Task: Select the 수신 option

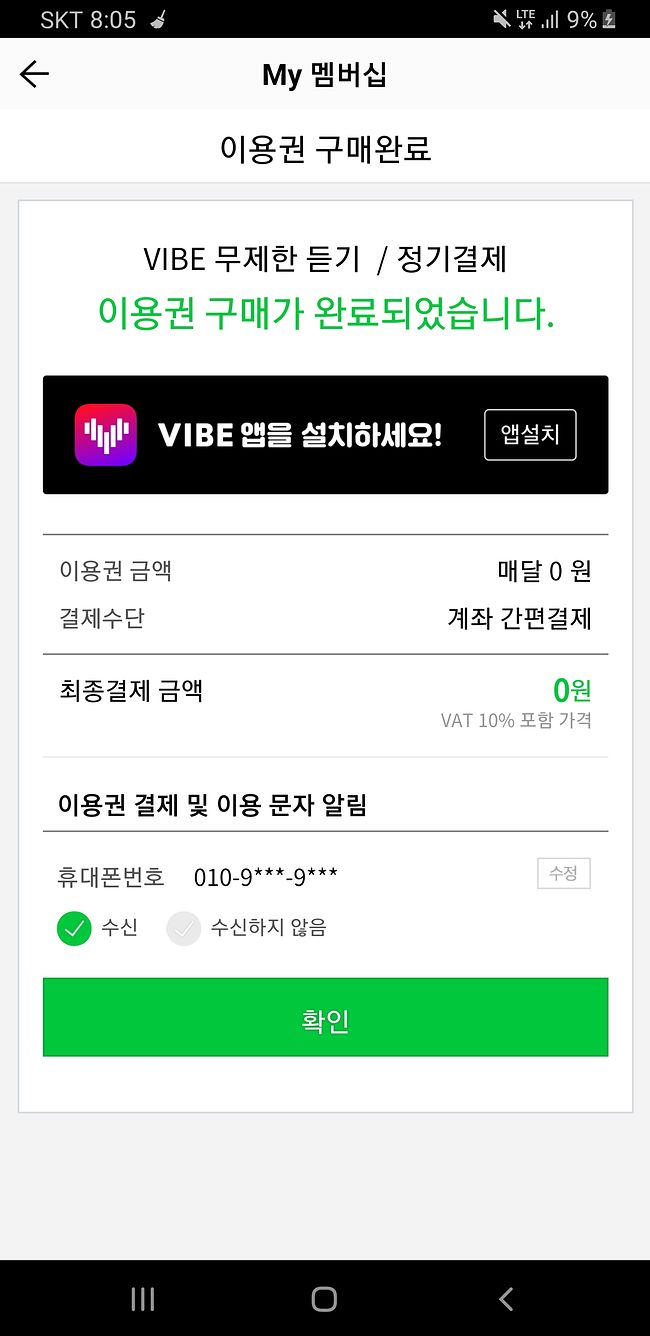Action: click(75, 928)
